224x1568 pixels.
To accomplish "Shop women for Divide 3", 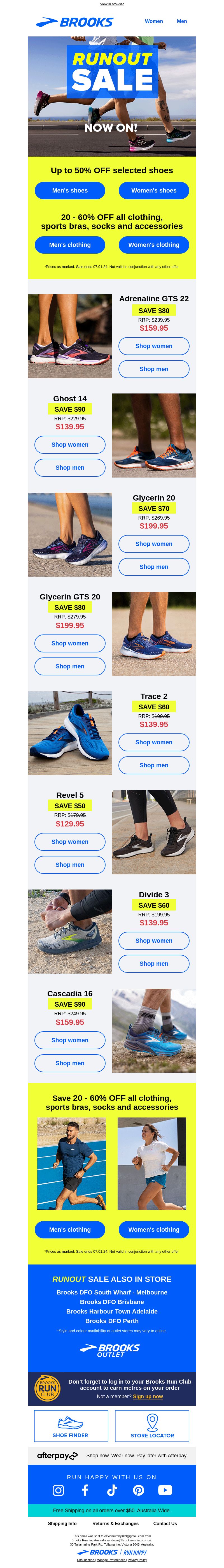I will [153, 941].
